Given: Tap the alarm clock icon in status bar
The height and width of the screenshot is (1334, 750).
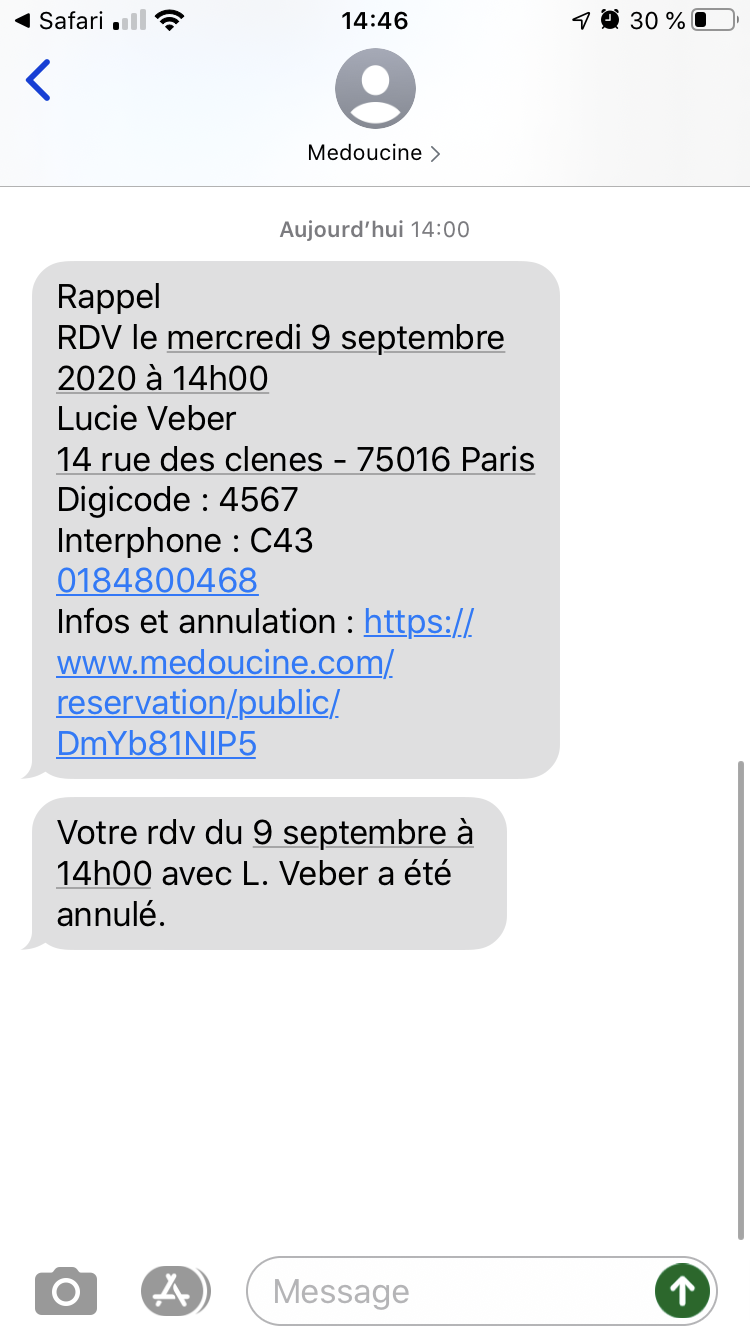Looking at the screenshot, I should [608, 19].
